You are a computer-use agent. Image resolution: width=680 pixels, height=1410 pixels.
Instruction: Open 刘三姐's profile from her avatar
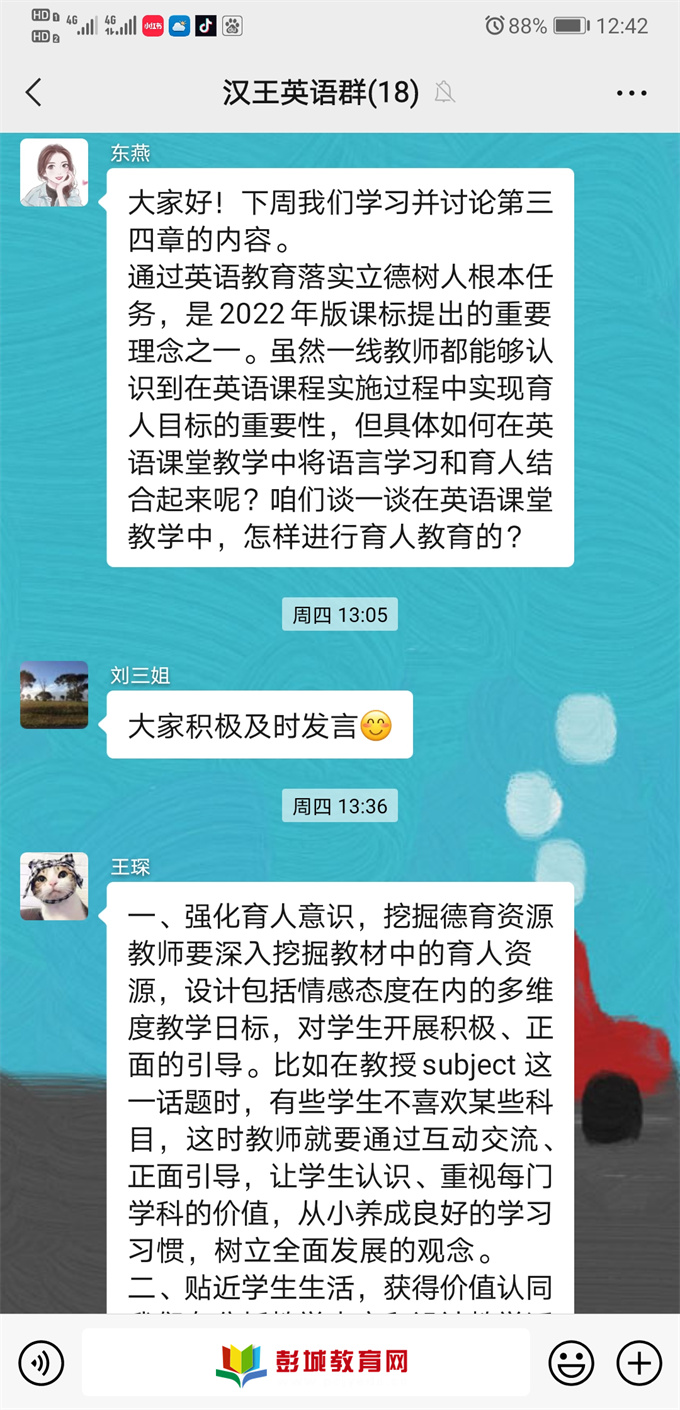(x=54, y=694)
